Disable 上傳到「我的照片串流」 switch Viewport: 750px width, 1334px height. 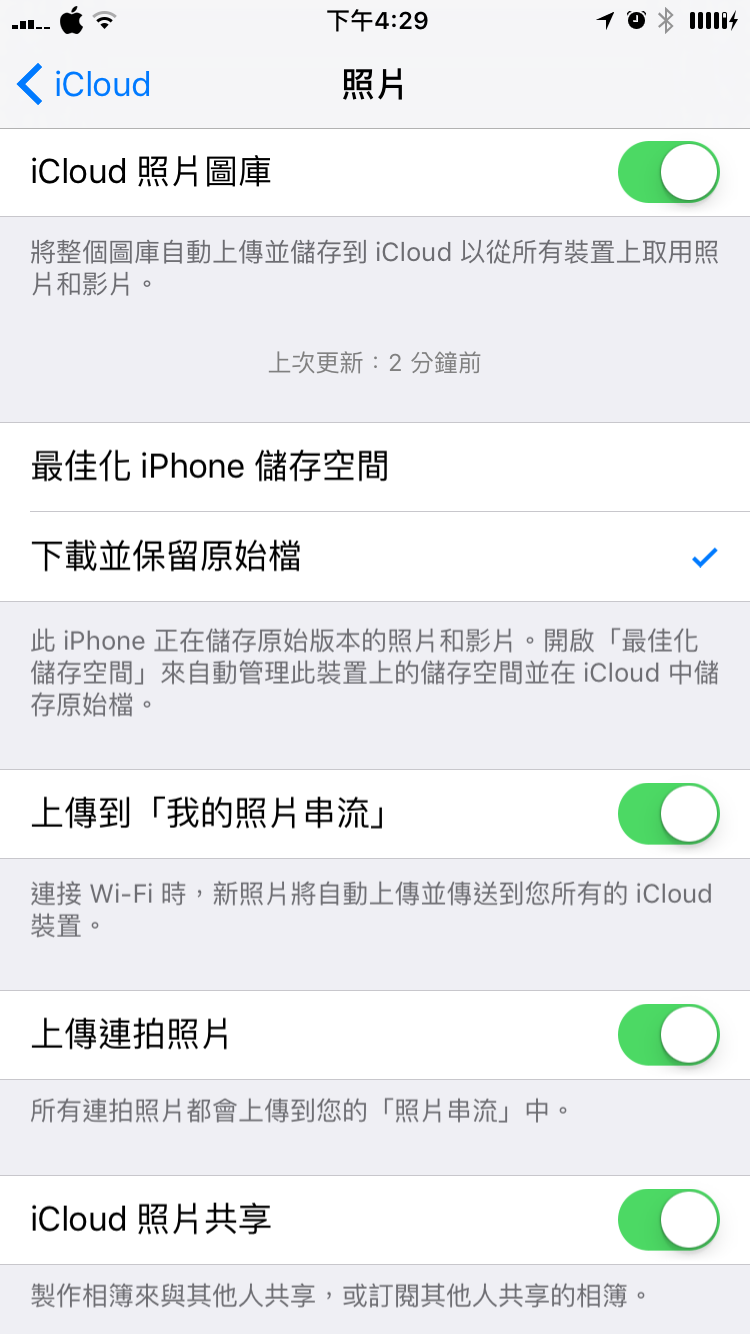tap(669, 814)
